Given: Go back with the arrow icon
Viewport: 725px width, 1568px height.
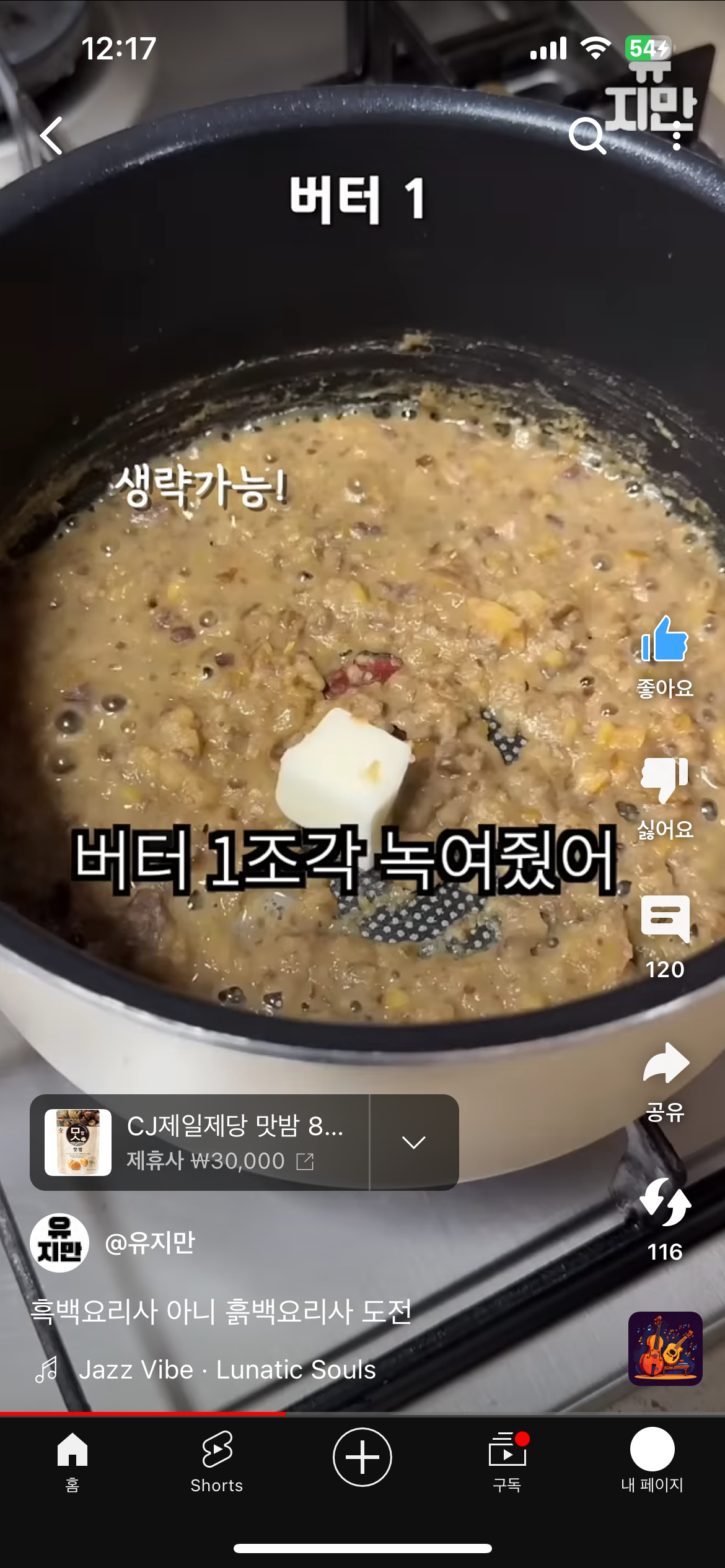Looking at the screenshot, I should tap(52, 136).
